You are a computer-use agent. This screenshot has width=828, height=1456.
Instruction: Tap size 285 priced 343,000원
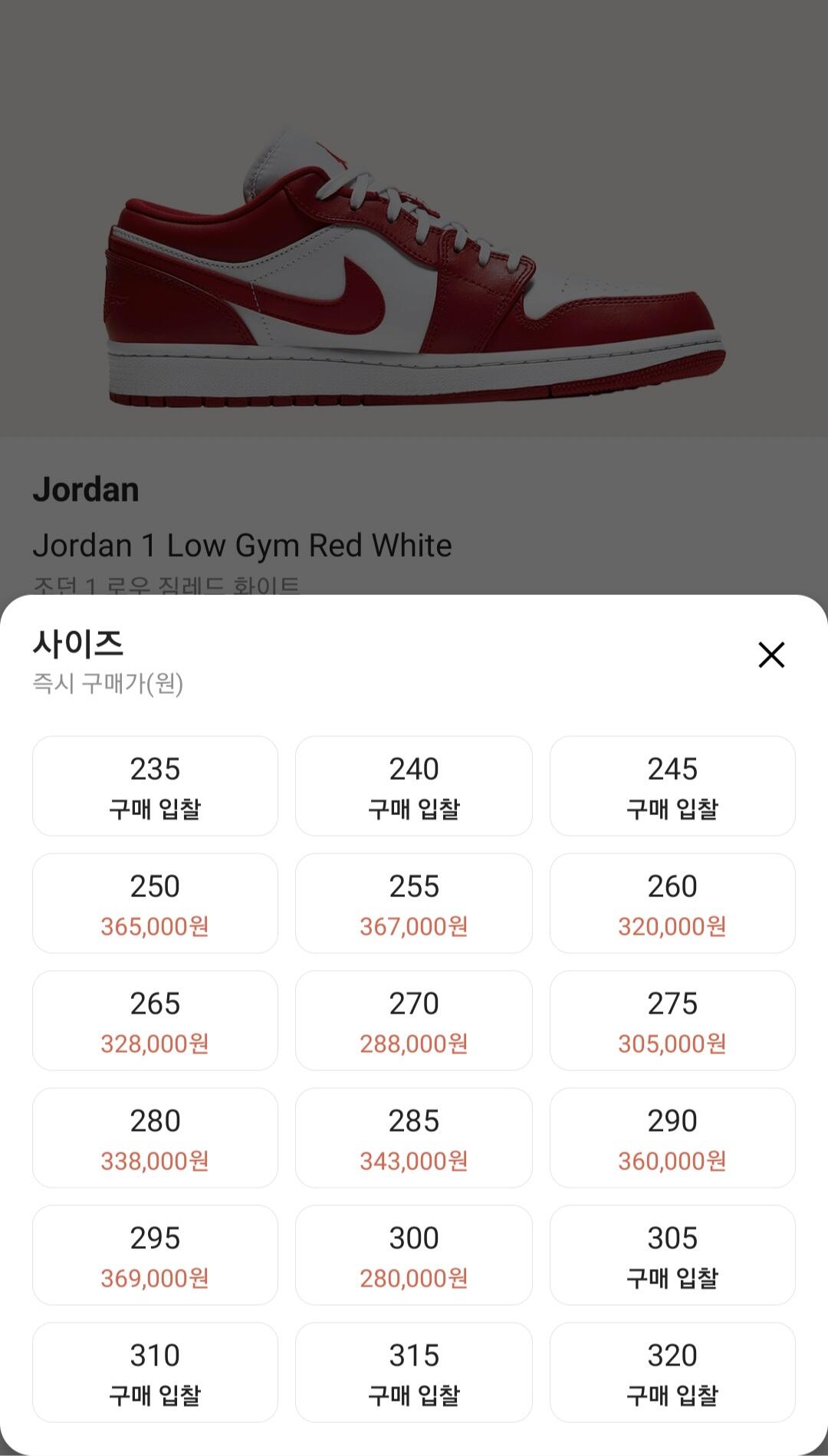tap(413, 1138)
